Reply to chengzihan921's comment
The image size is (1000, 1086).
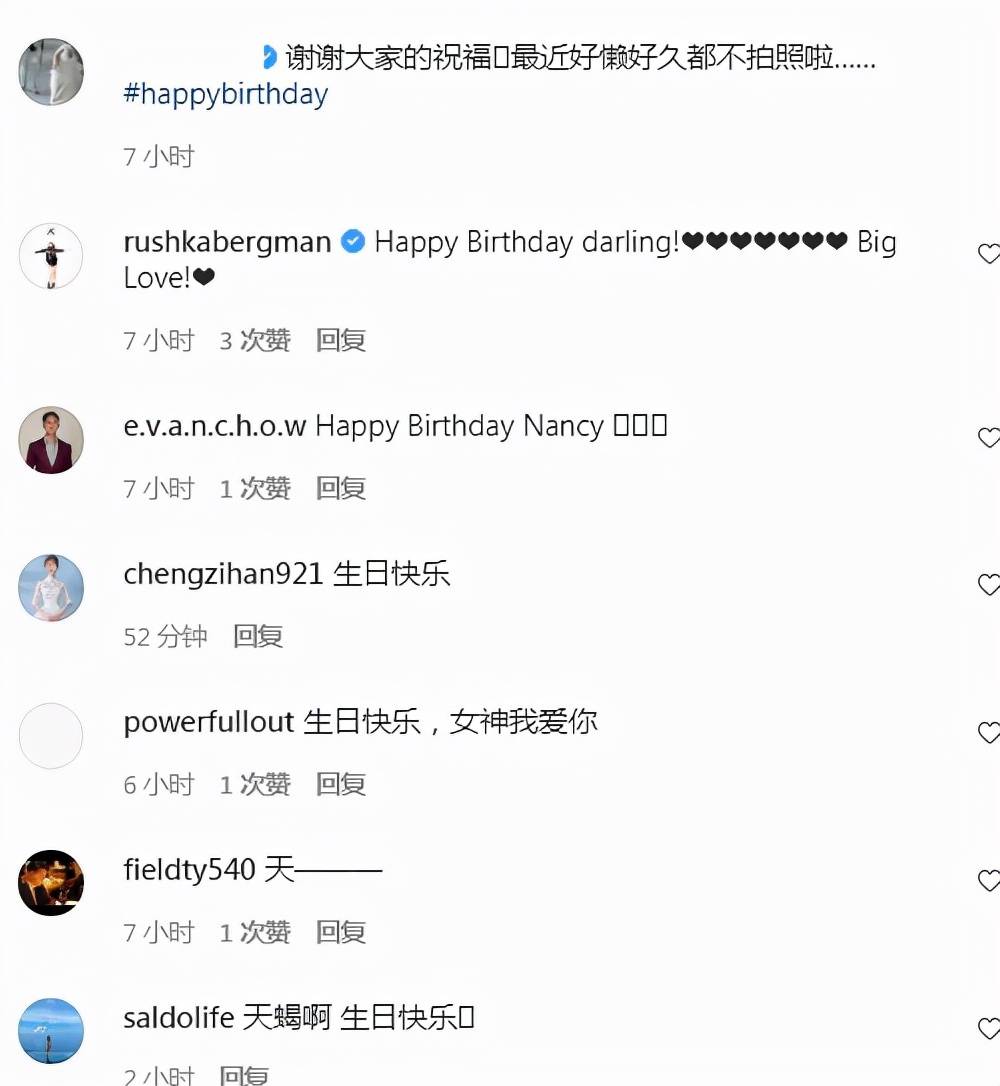tap(258, 636)
